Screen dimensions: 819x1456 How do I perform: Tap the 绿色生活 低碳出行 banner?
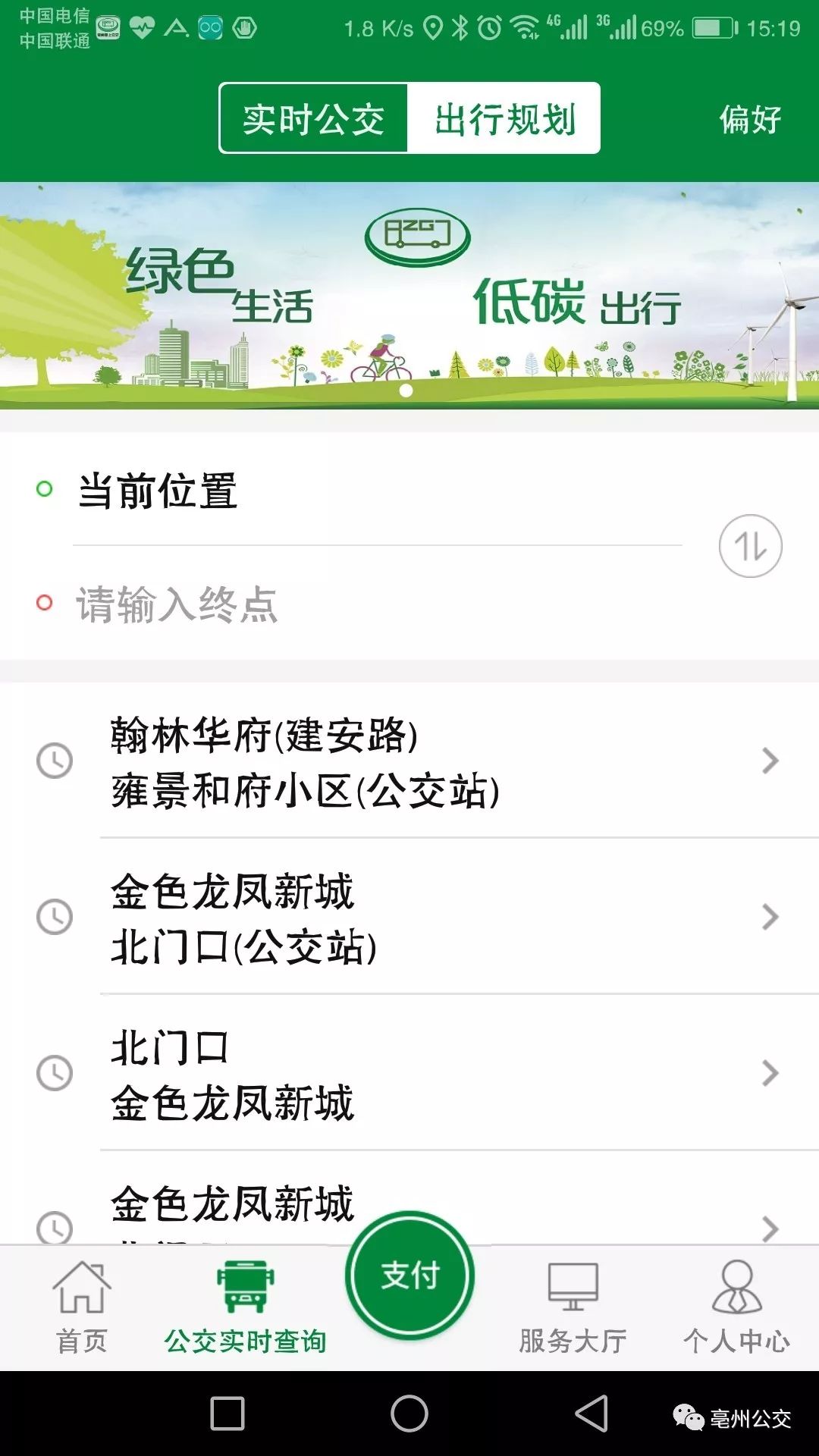tap(409, 296)
